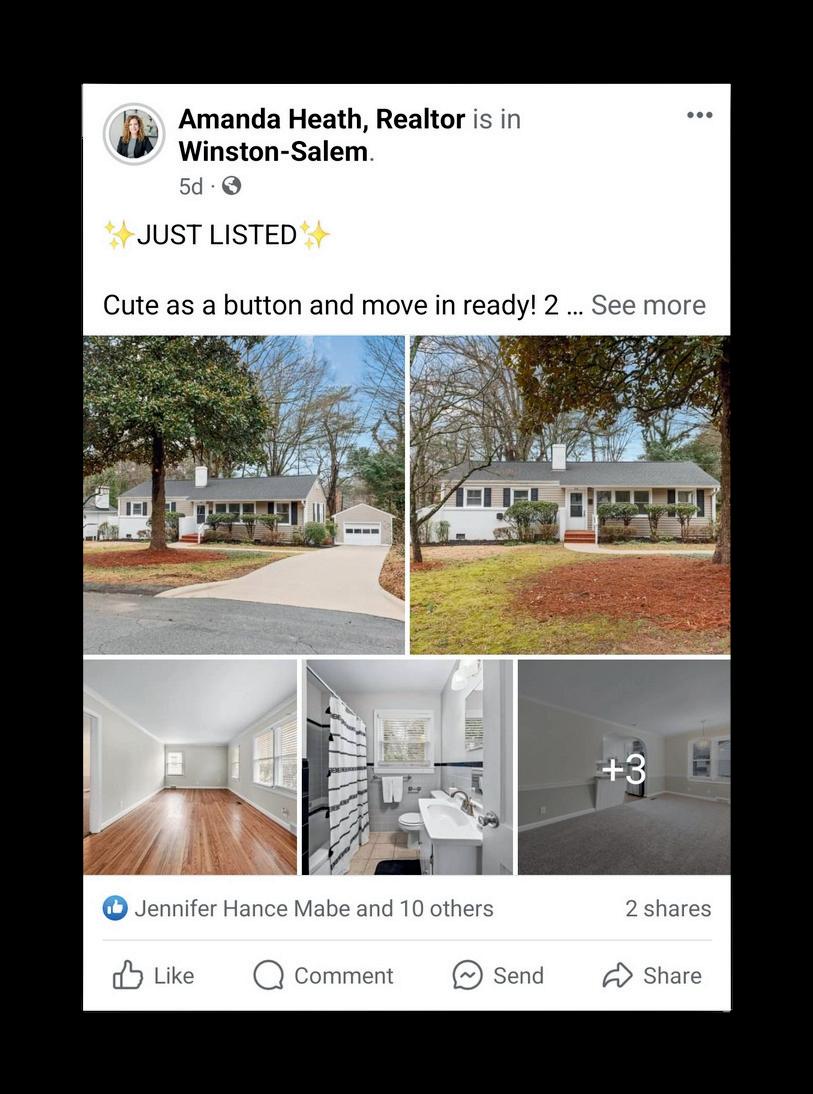Open the +3 more photos tile
Screen dimensions: 813x1094
624,767
